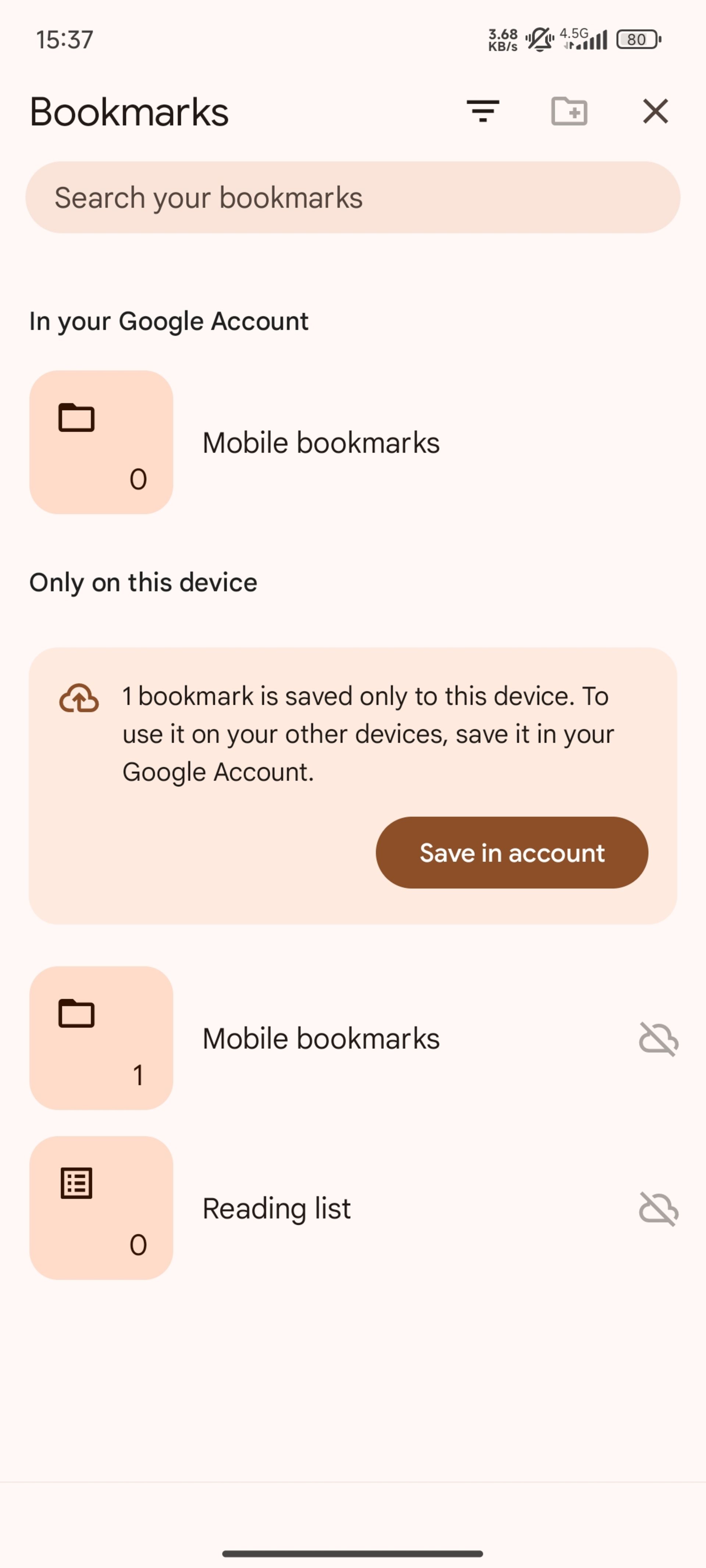The image size is (706, 1568).
Task: Focus the Search your bookmarks field
Action: point(352,197)
